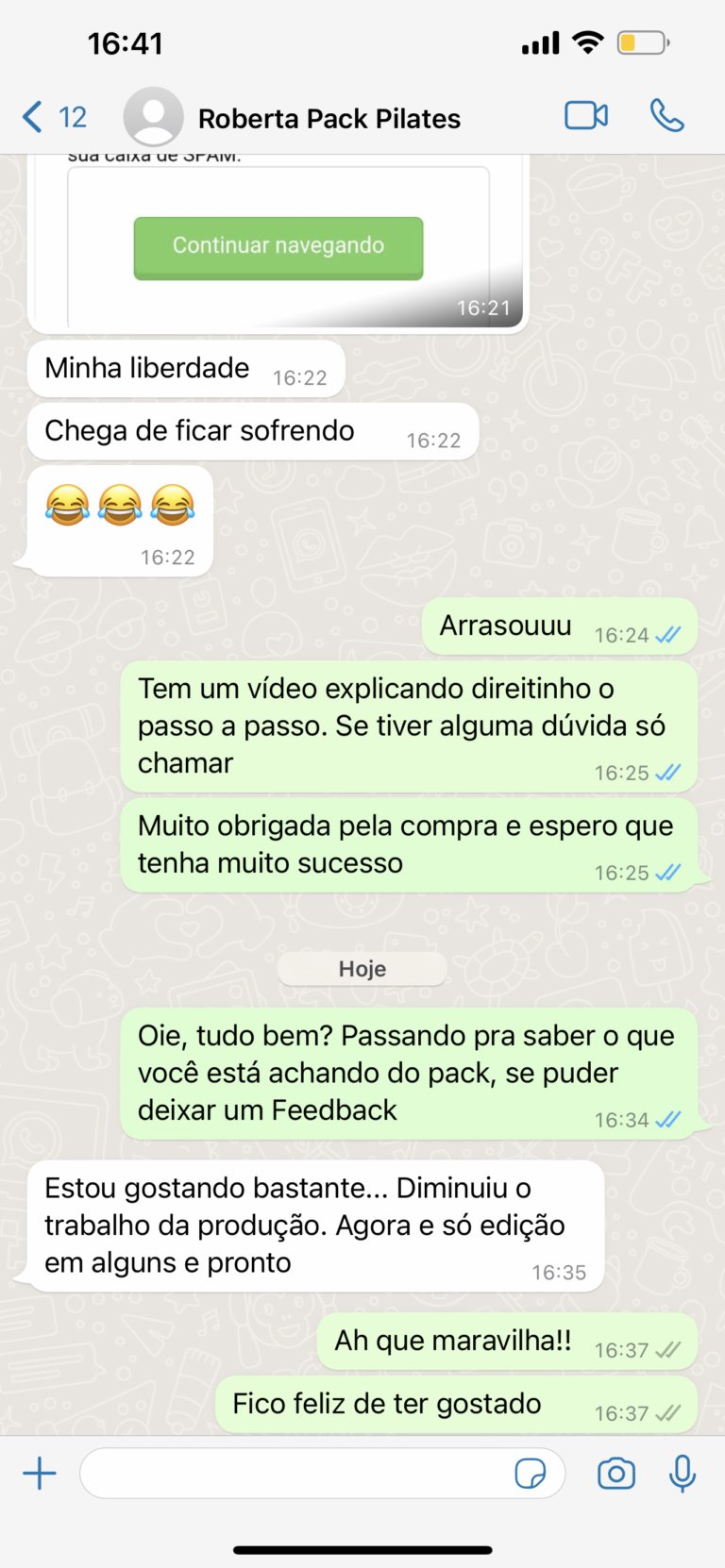Screen dimensions: 725x1568
Task: Tap the microphone for a voice message
Action: (683, 1473)
